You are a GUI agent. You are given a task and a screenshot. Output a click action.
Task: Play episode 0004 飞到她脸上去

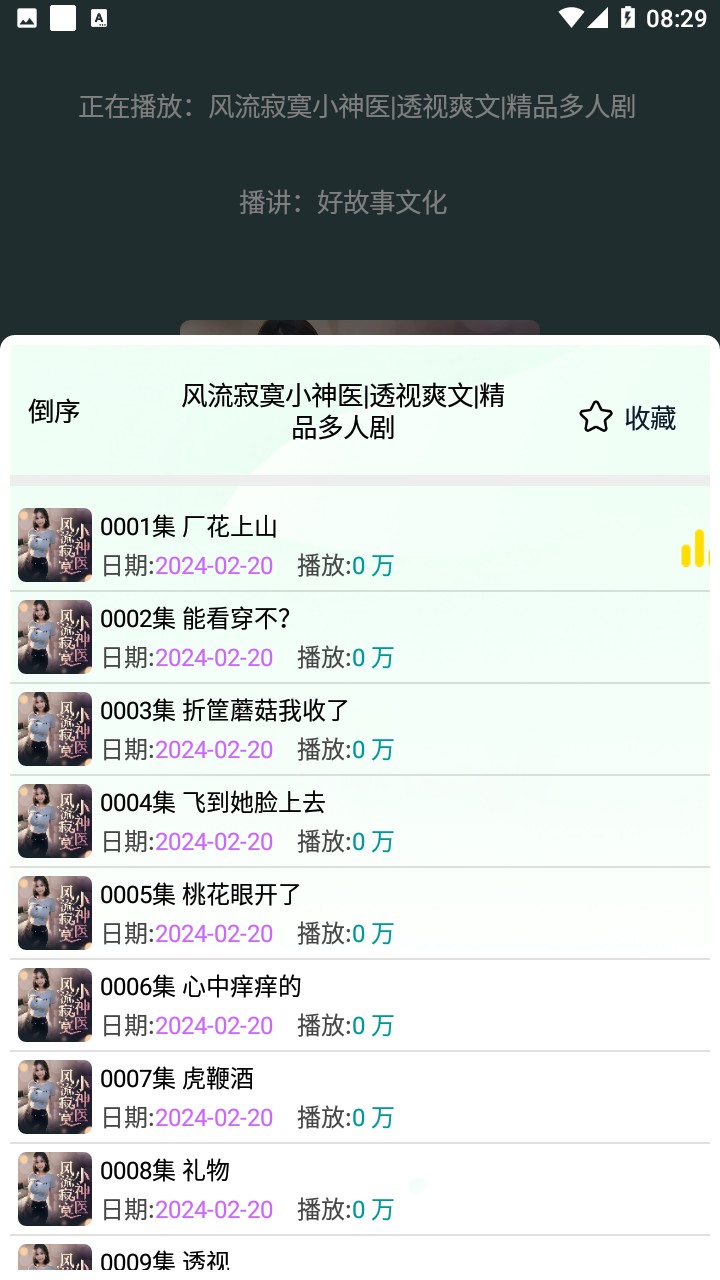pos(300,821)
